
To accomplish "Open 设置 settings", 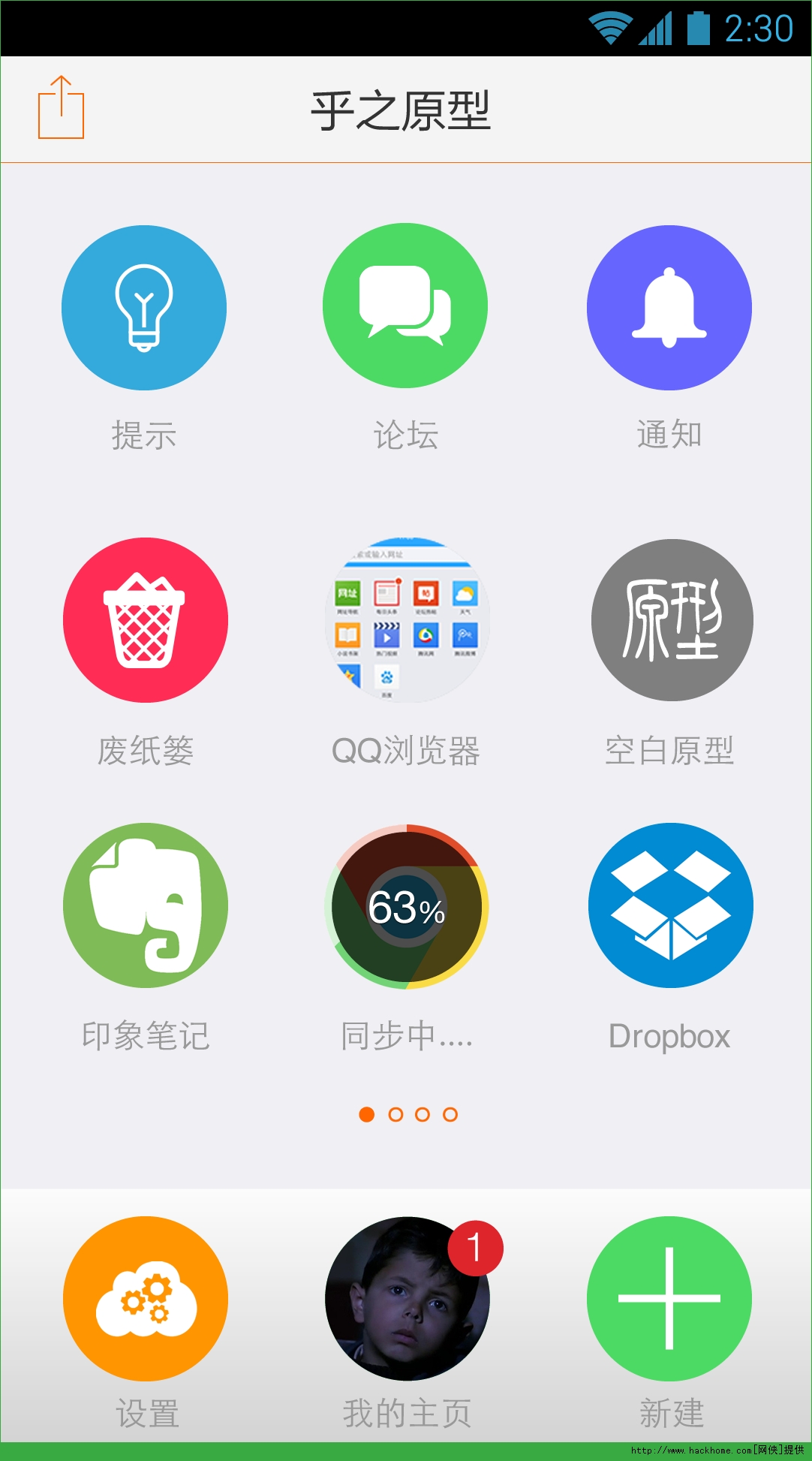I will 145,1298.
